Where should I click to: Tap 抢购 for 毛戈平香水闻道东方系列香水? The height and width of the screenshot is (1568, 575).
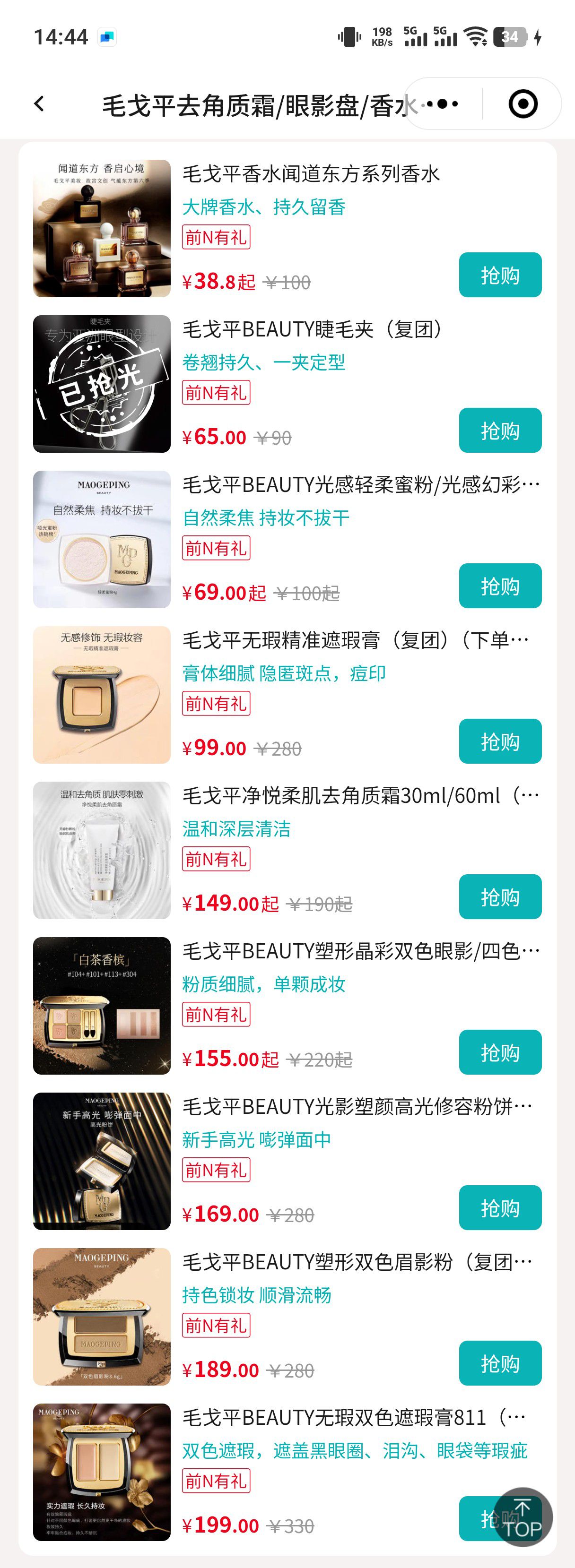coord(499,275)
